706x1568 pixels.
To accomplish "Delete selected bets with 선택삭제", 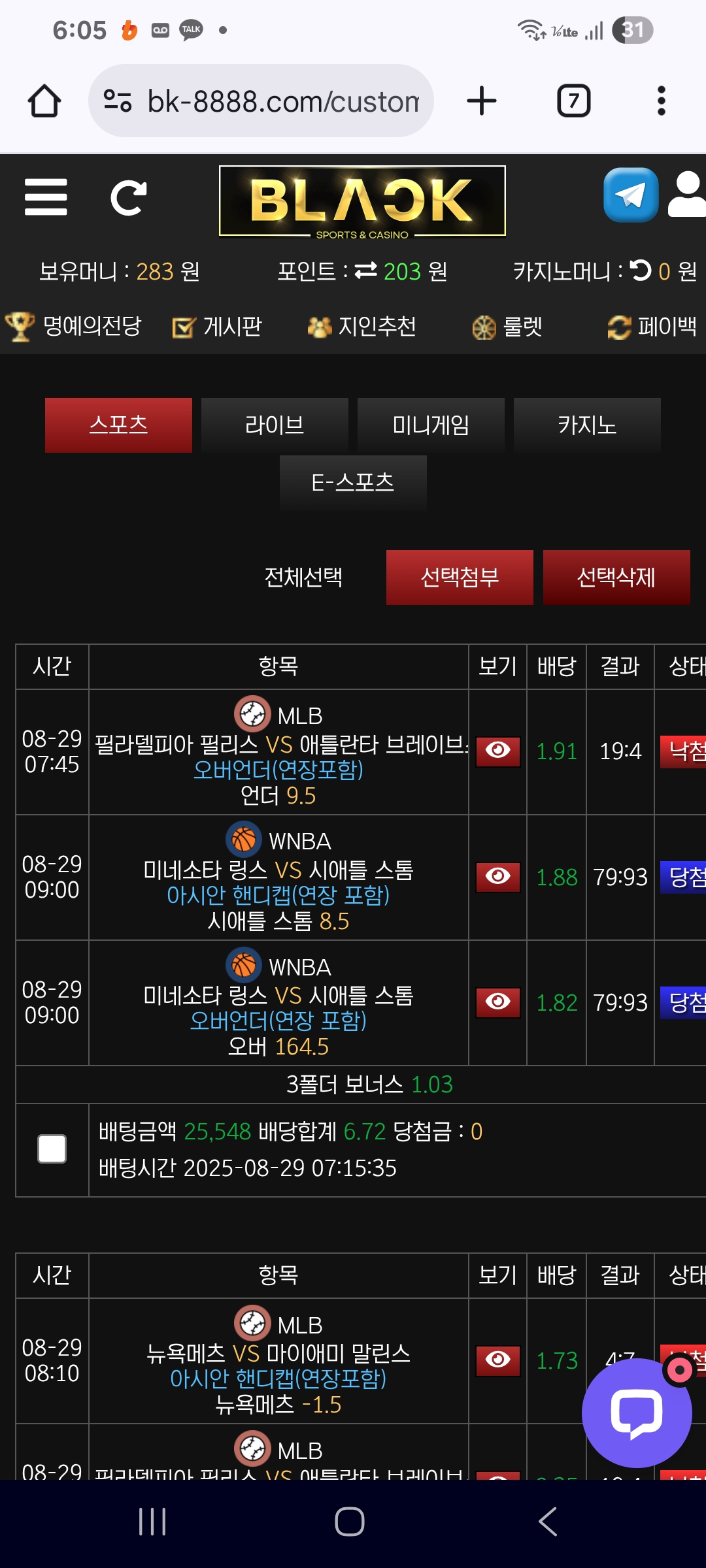I will click(x=616, y=578).
